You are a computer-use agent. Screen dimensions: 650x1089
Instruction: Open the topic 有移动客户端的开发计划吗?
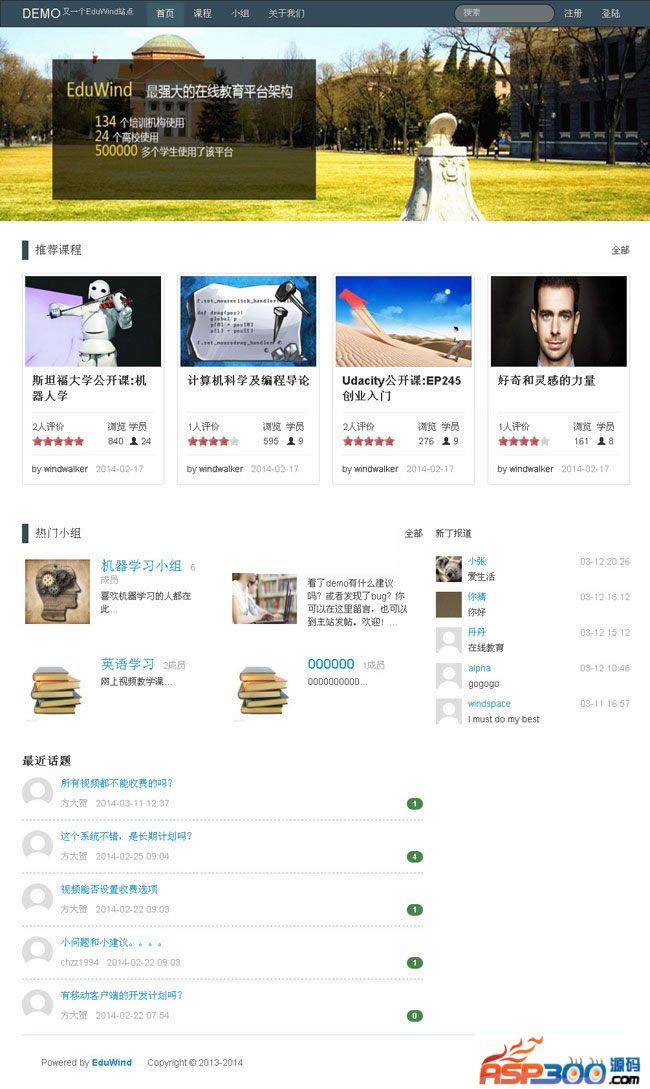pyautogui.click(x=121, y=995)
